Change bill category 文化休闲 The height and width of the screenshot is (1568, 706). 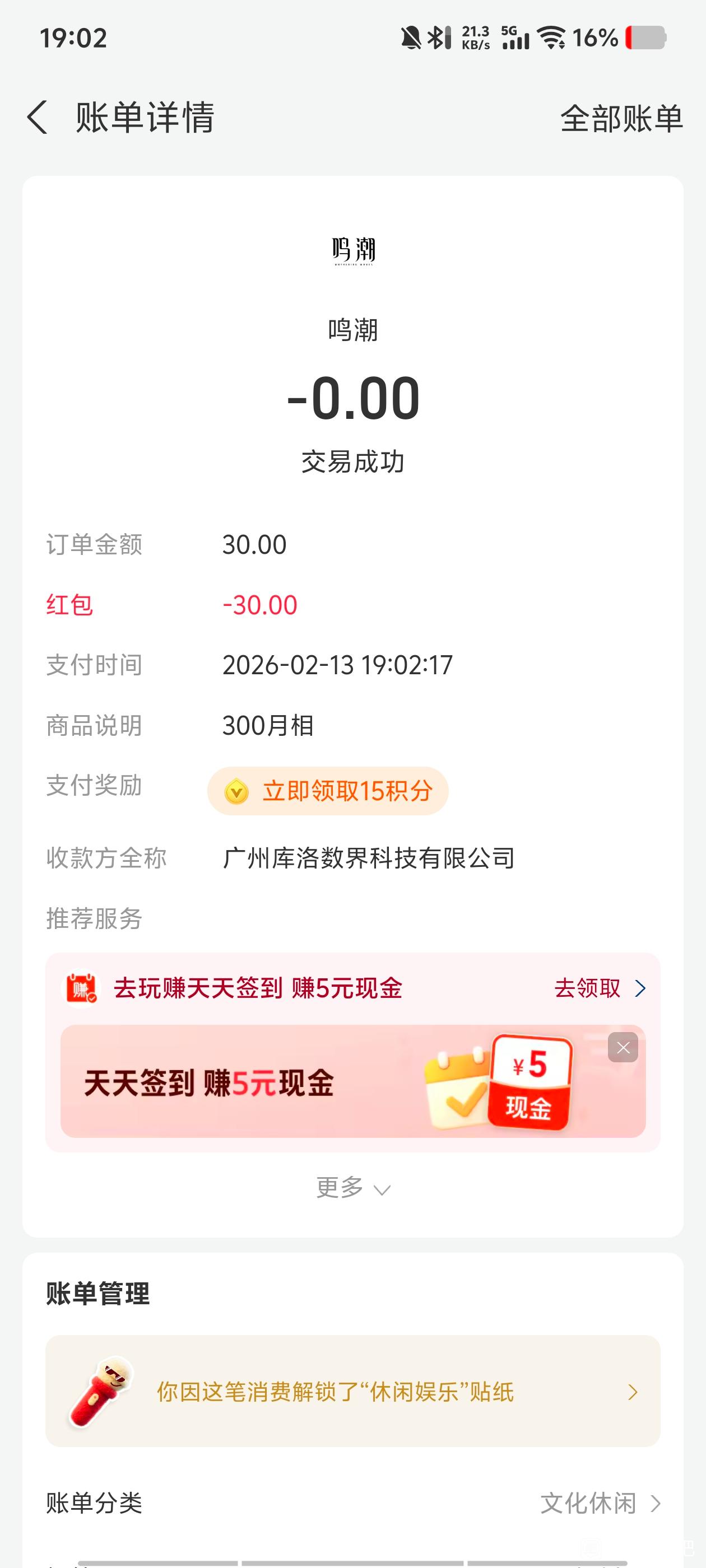600,1503
